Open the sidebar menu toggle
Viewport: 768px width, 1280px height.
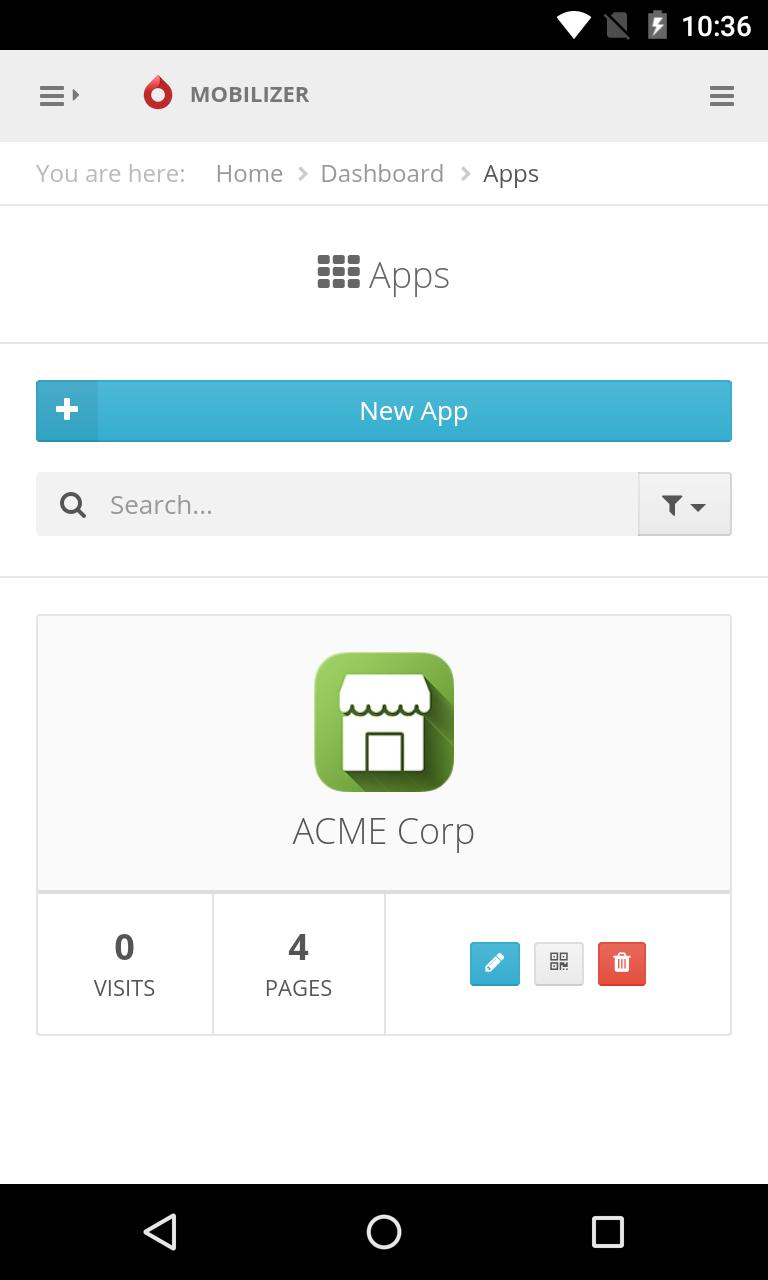[58, 96]
